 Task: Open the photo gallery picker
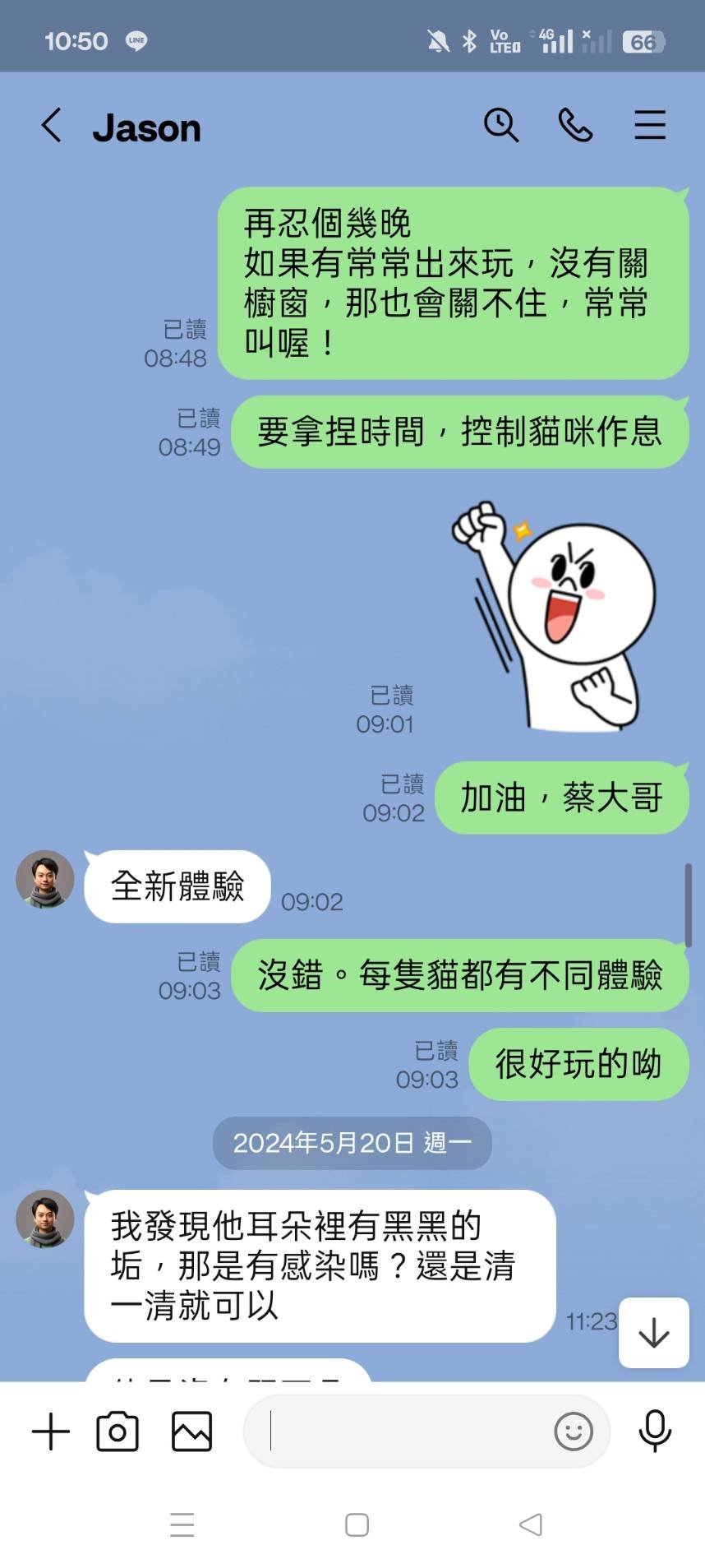(191, 1432)
